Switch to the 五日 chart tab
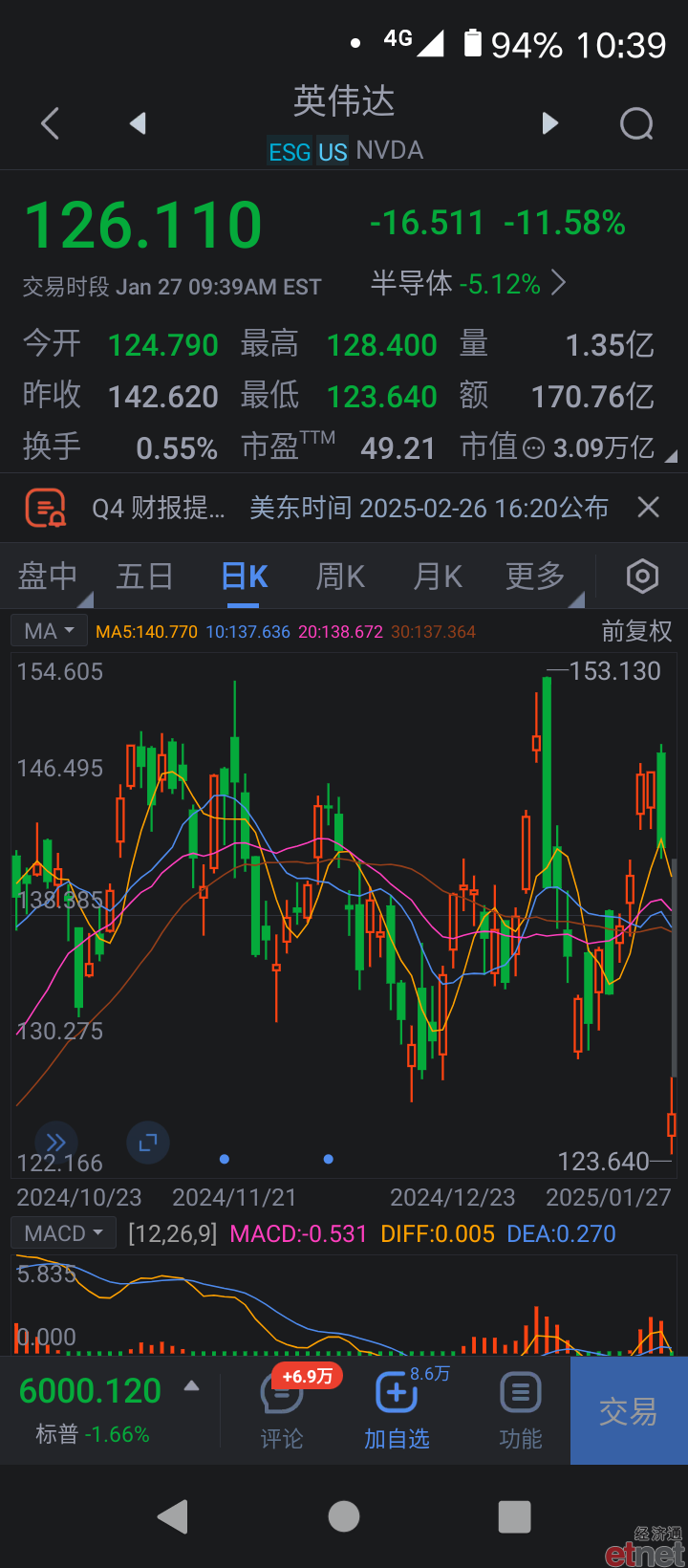Image resolution: width=688 pixels, height=1568 pixels. 144,577
